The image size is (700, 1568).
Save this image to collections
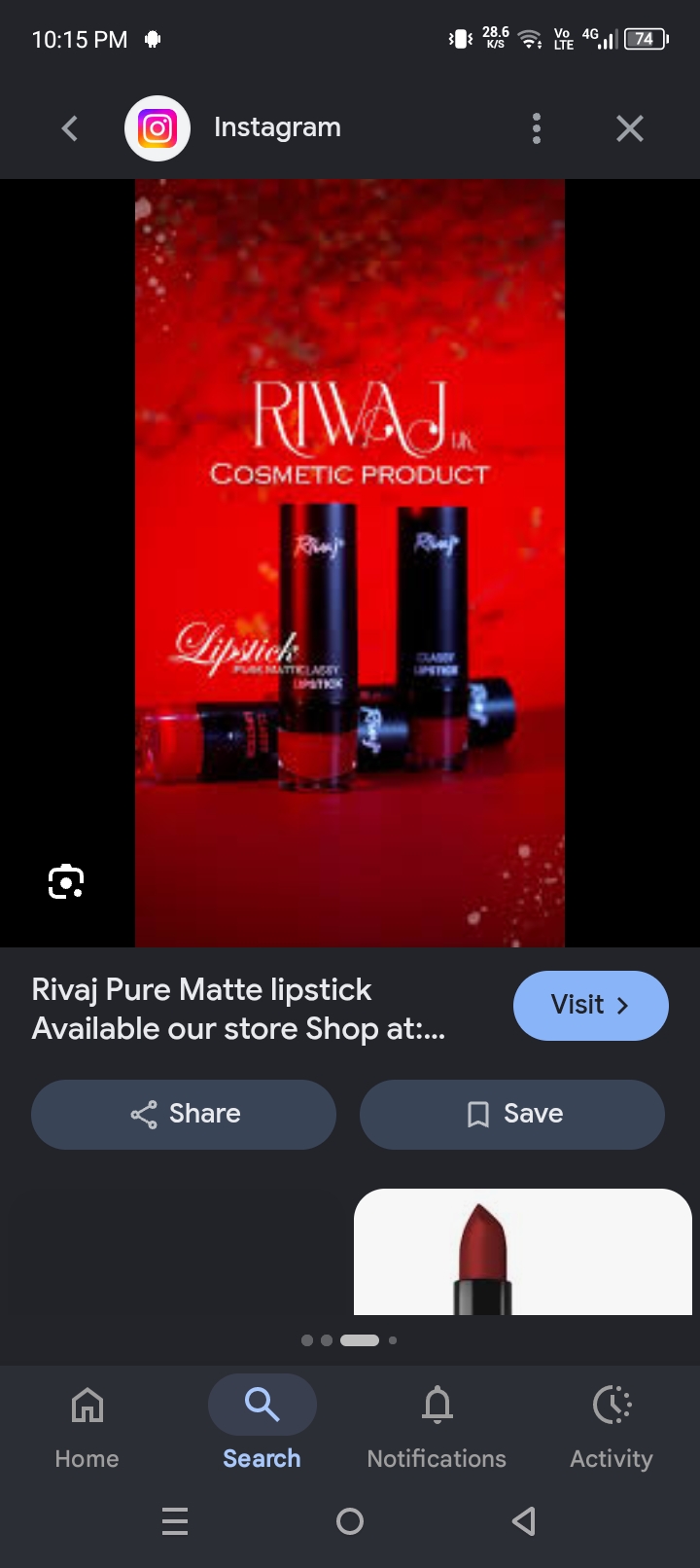coord(512,1114)
